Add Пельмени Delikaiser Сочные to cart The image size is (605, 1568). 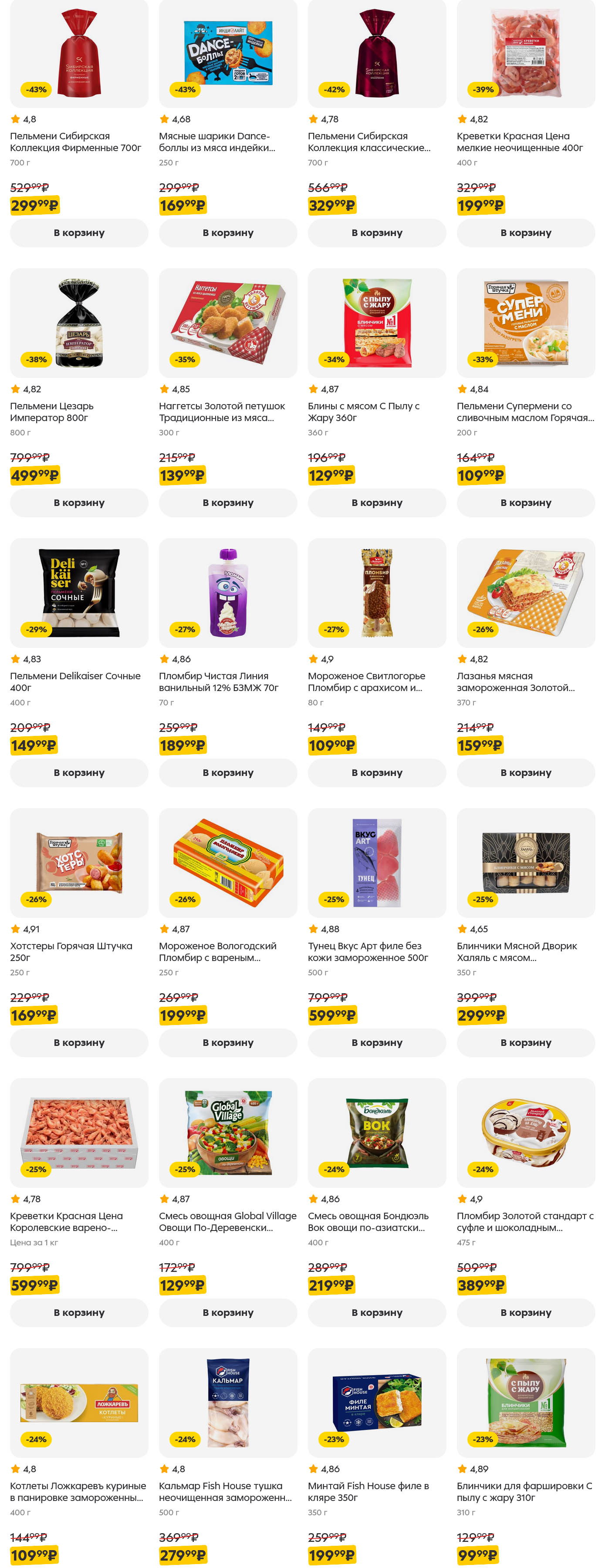(79, 772)
